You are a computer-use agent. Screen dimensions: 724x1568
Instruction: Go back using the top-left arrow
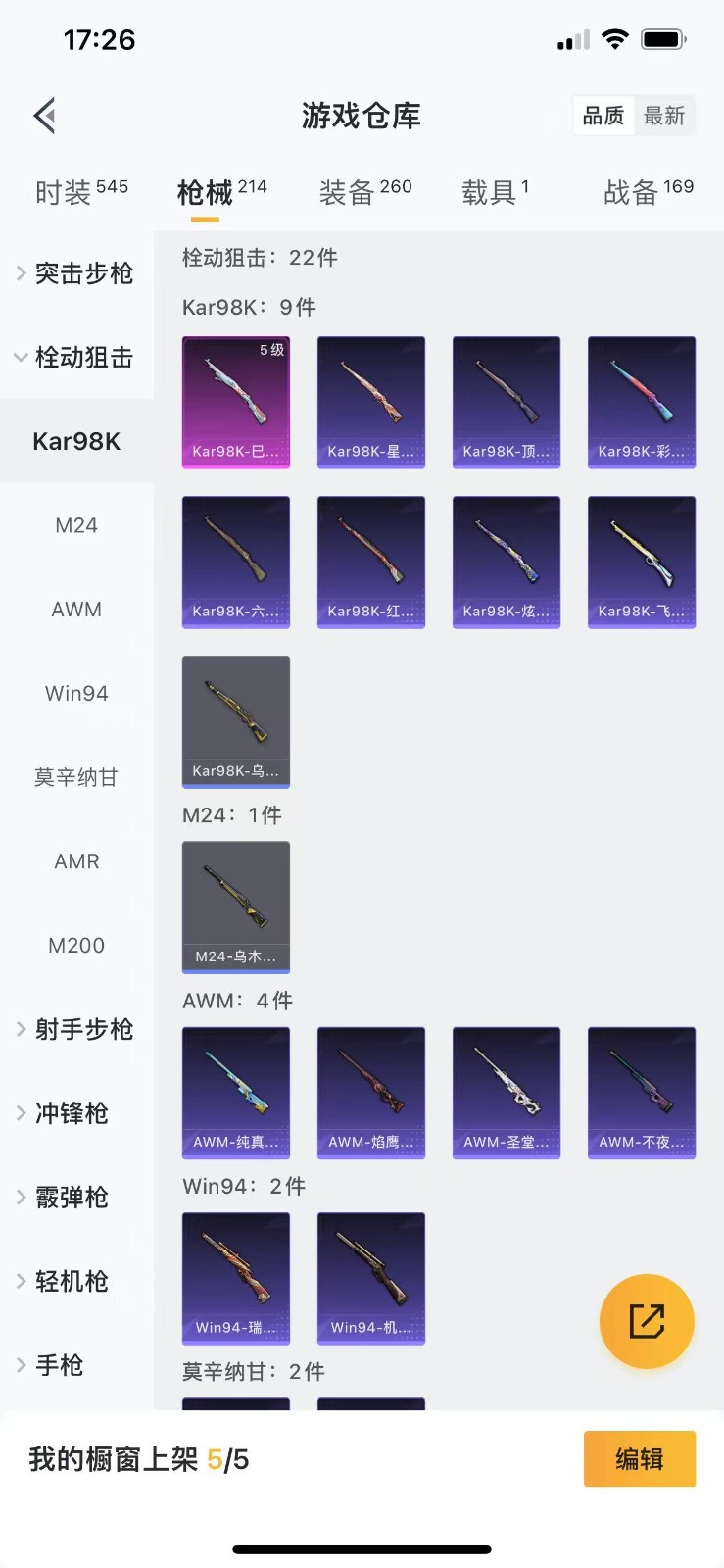tap(45, 116)
